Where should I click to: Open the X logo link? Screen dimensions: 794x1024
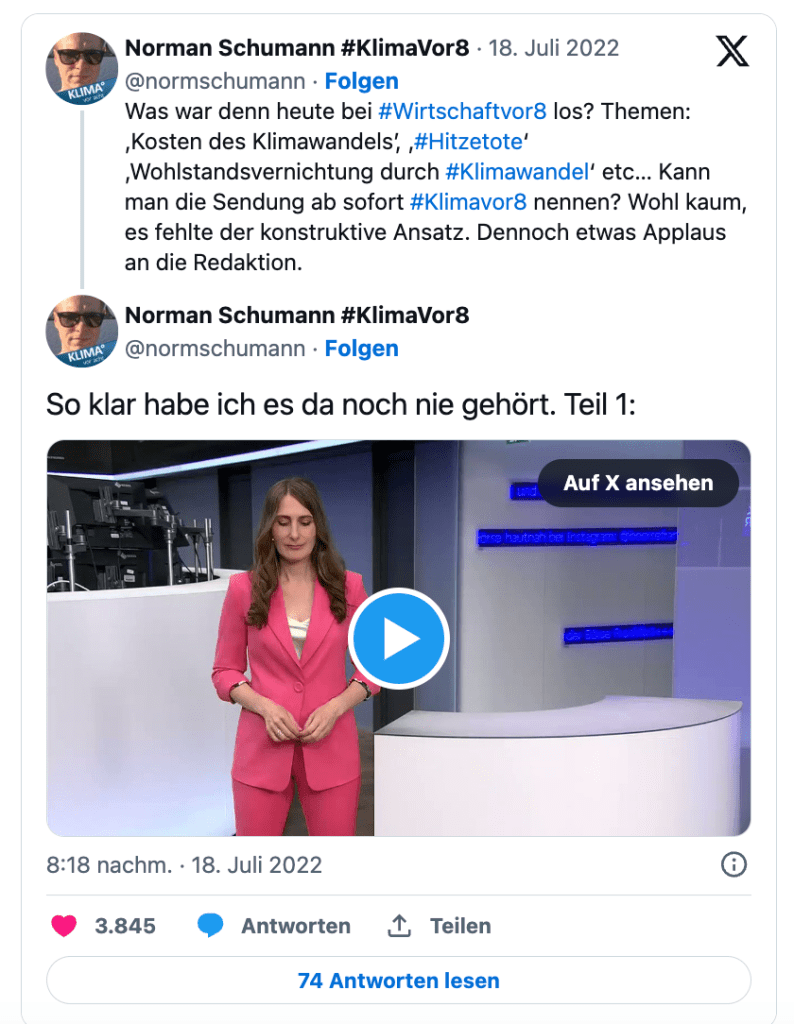coord(732,50)
